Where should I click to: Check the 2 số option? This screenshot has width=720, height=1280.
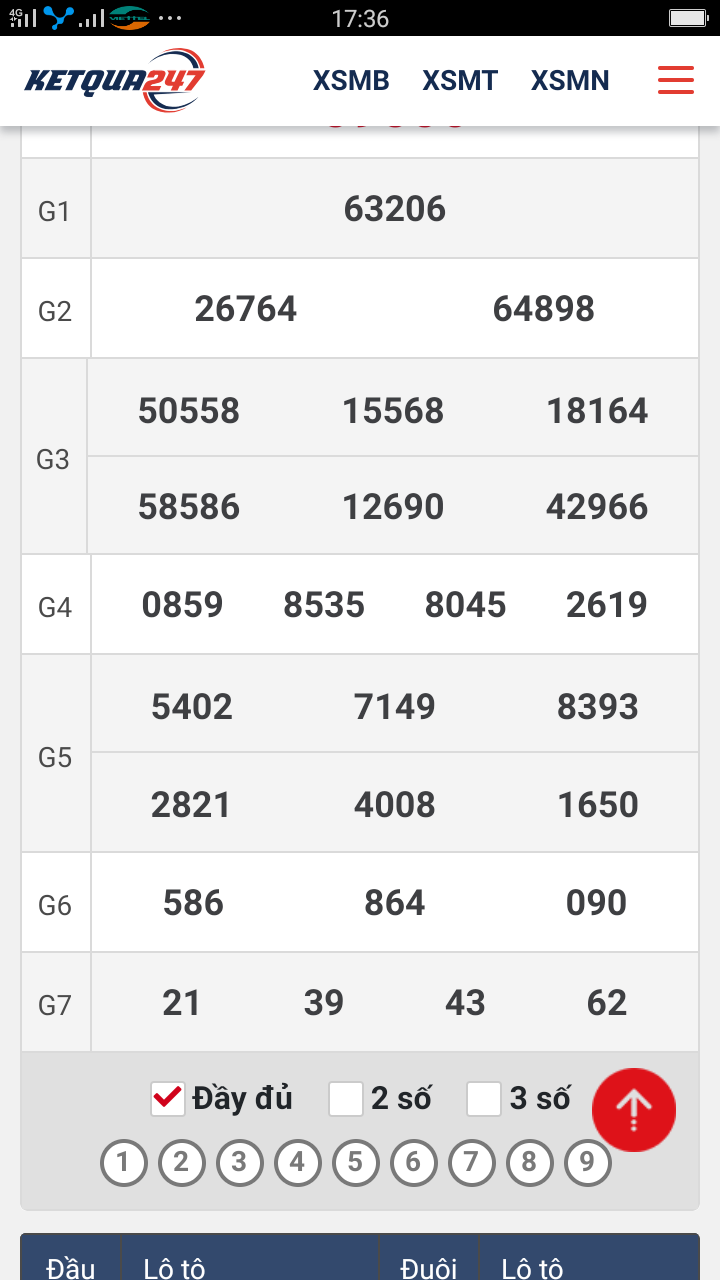pyautogui.click(x=346, y=1099)
